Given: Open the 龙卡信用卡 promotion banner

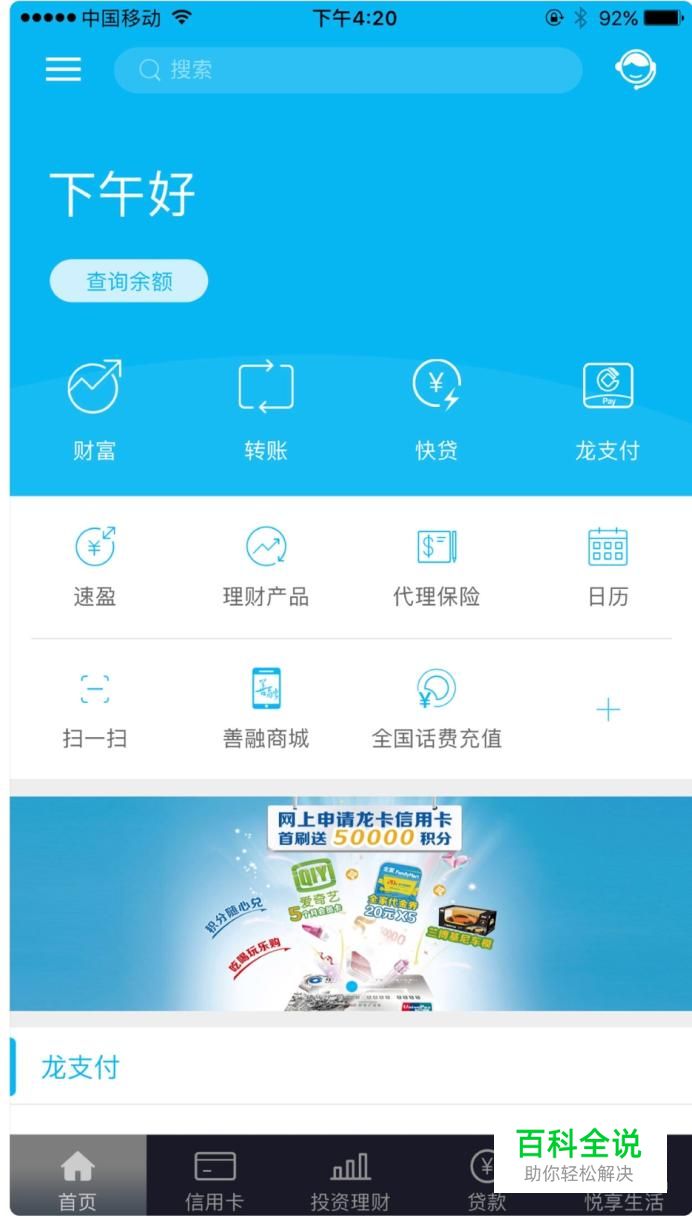Looking at the screenshot, I should tap(351, 904).
